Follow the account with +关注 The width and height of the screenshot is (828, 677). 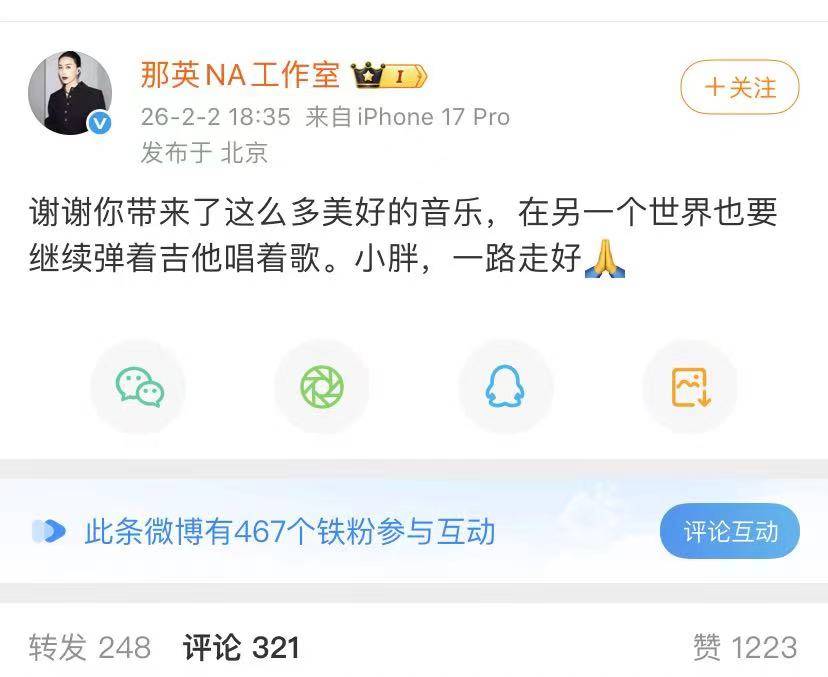[740, 88]
